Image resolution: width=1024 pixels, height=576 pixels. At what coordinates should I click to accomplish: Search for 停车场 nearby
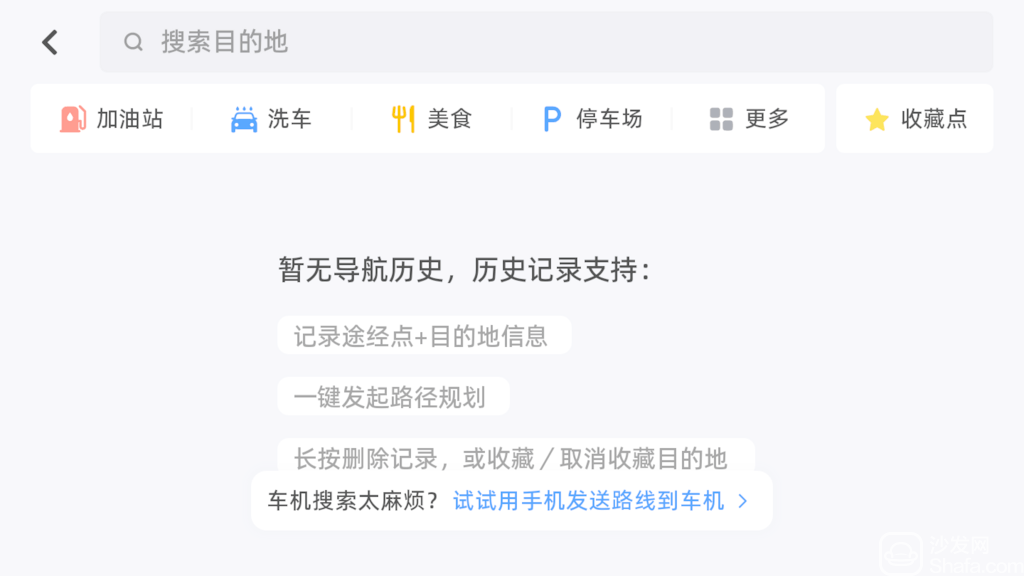tap(592, 119)
